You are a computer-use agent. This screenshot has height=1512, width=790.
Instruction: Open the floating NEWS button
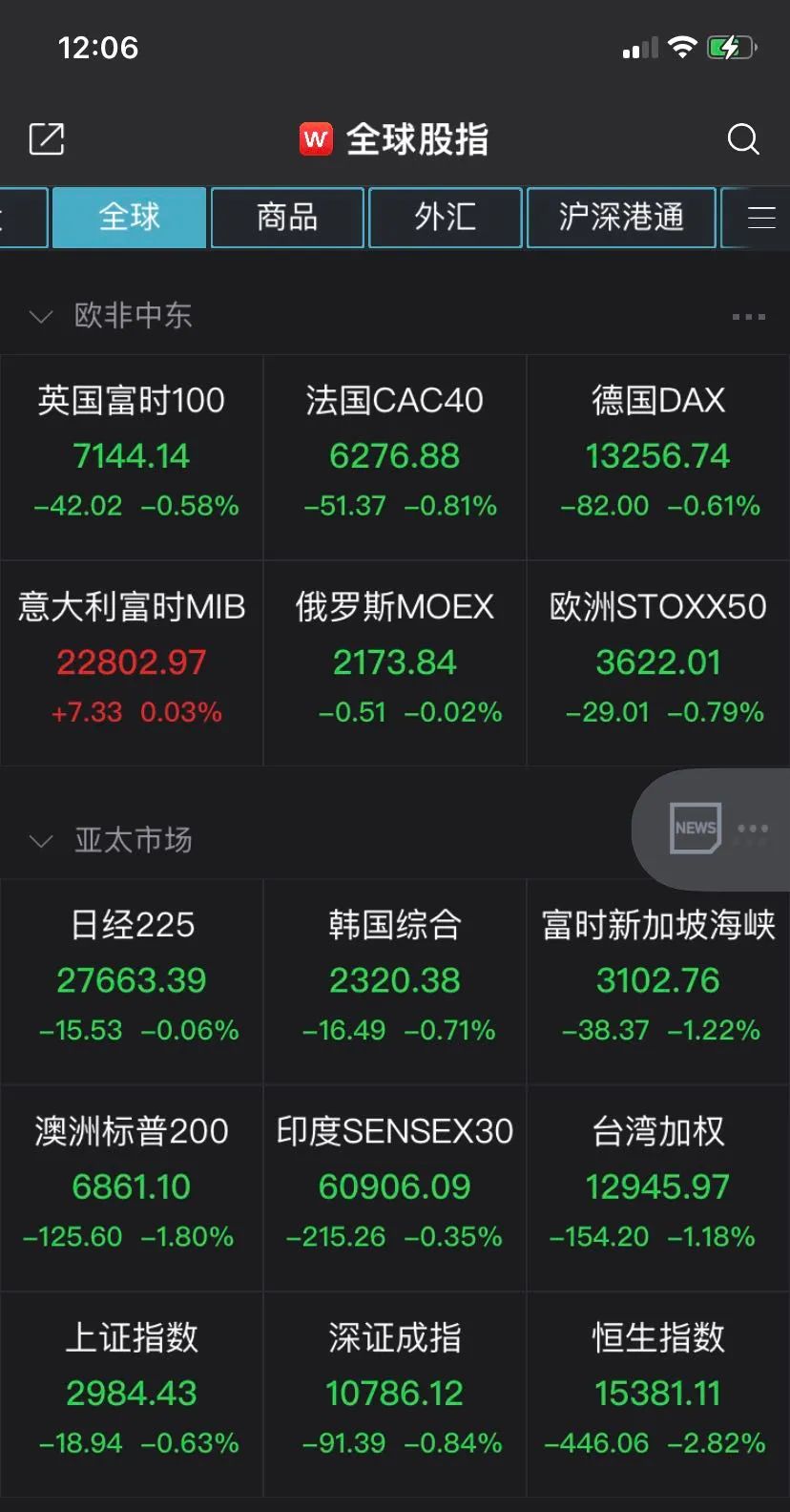click(696, 829)
